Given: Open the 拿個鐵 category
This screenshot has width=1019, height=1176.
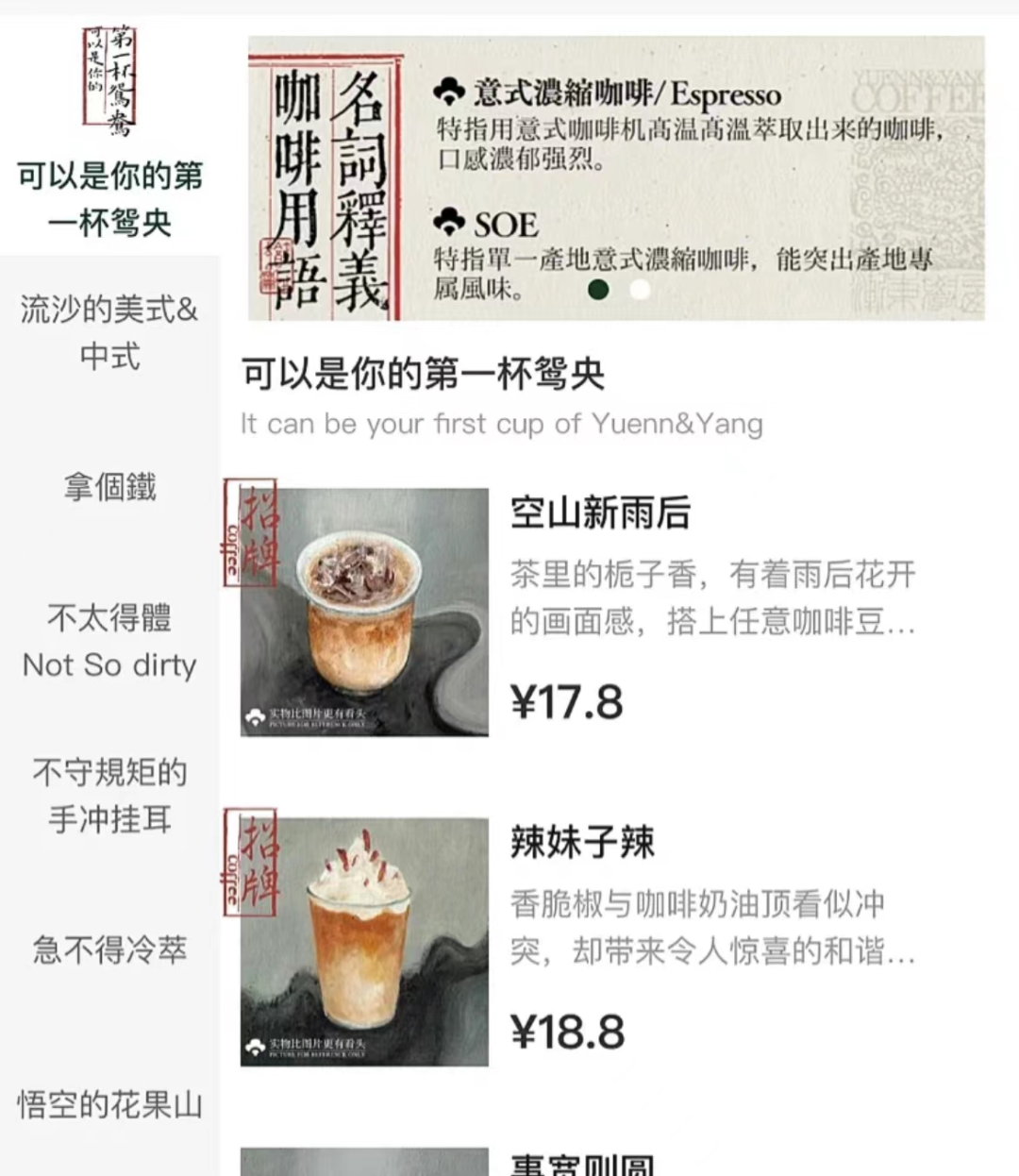Looking at the screenshot, I should coord(109,487).
